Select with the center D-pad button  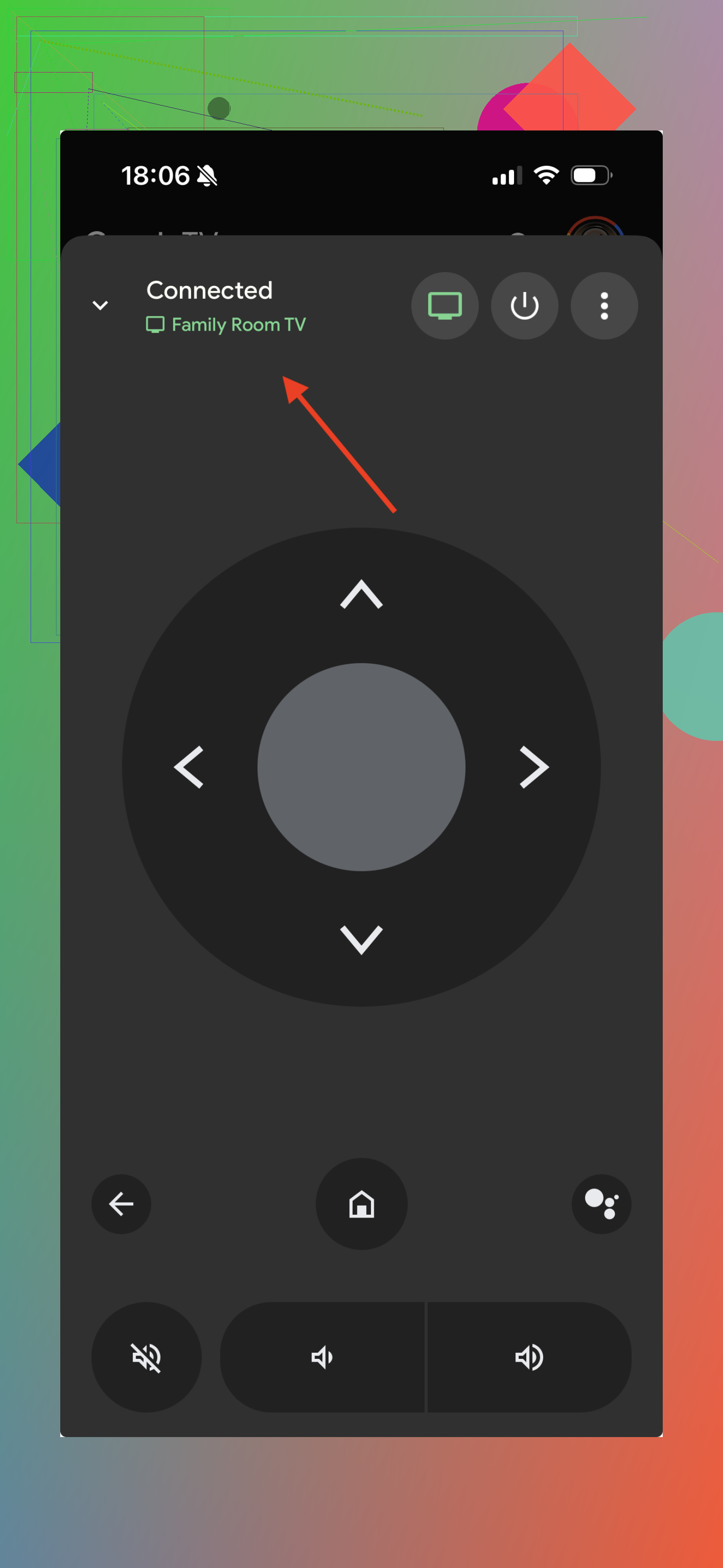point(361,767)
